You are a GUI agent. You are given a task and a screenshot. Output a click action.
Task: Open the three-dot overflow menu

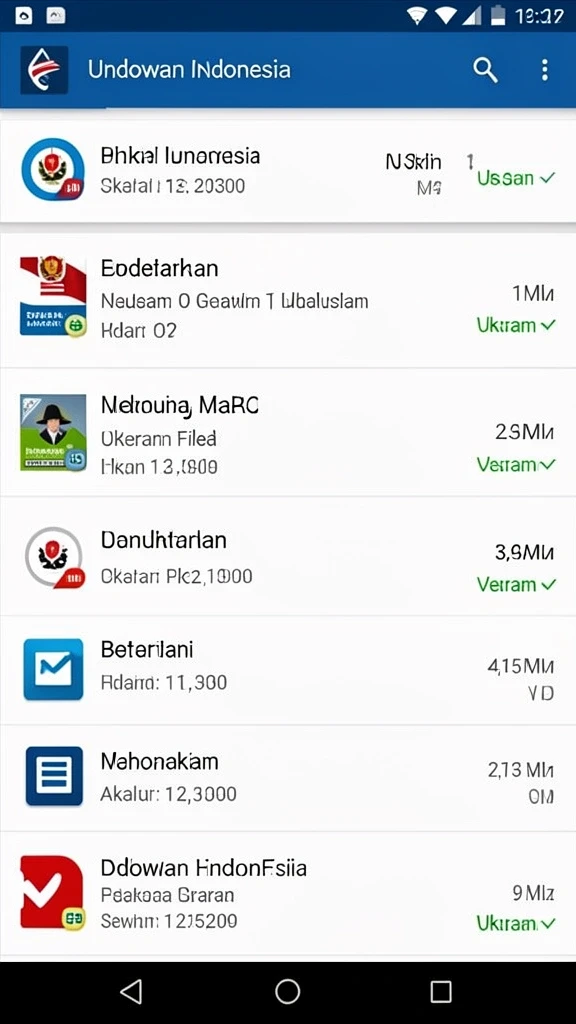point(545,70)
